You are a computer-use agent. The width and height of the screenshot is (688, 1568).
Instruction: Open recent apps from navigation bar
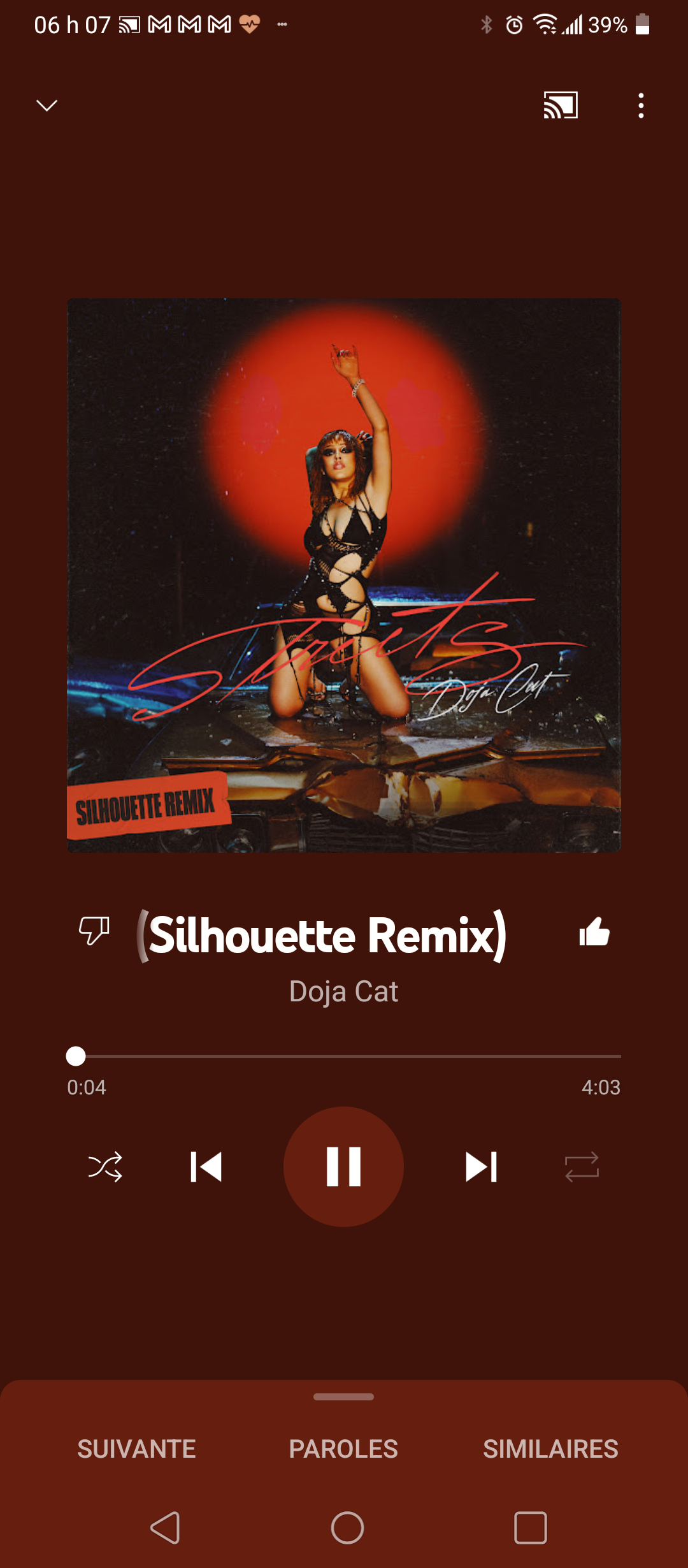pyautogui.click(x=530, y=1528)
